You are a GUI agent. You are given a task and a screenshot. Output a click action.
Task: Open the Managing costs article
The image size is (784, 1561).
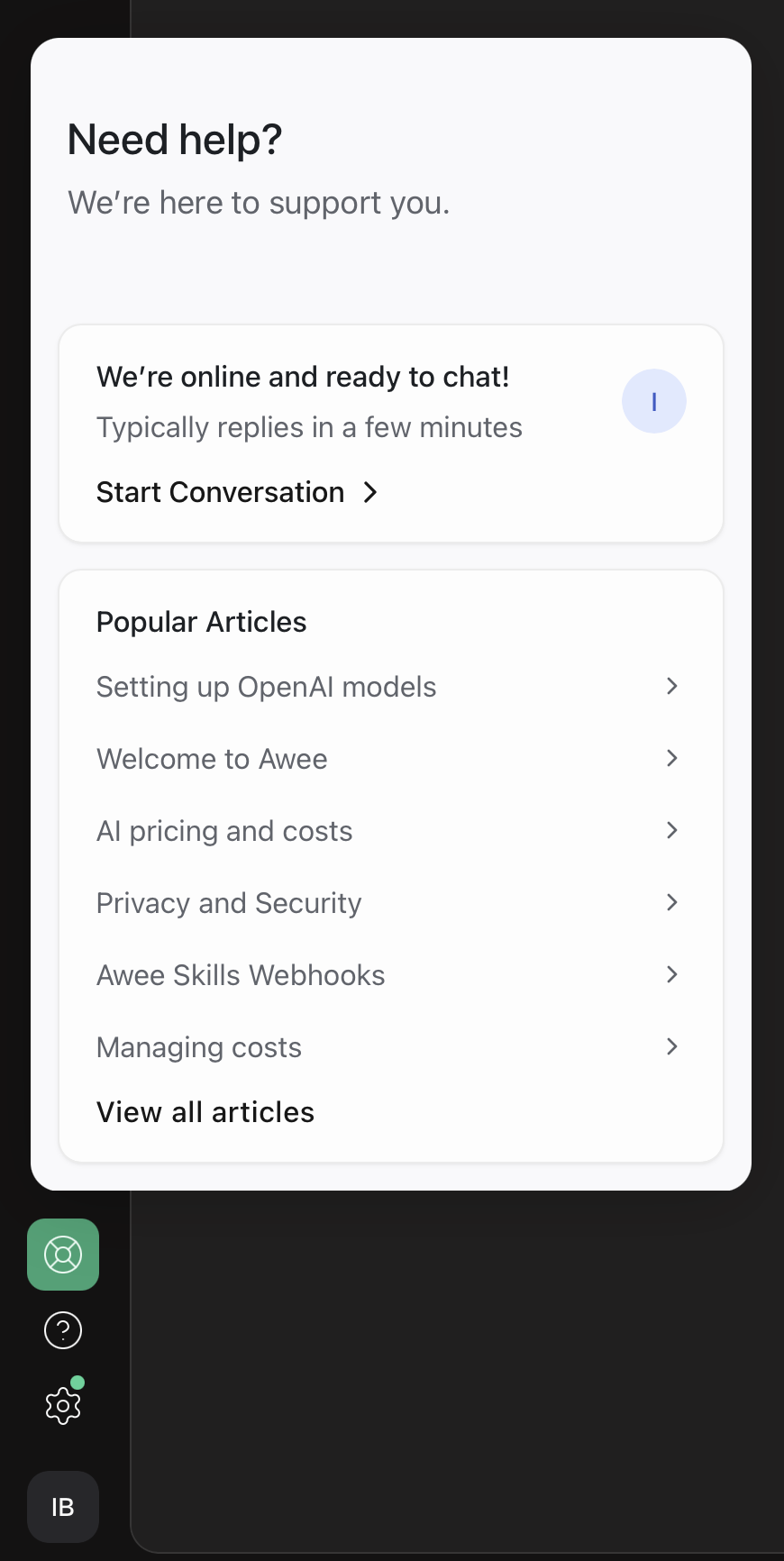(x=387, y=1047)
